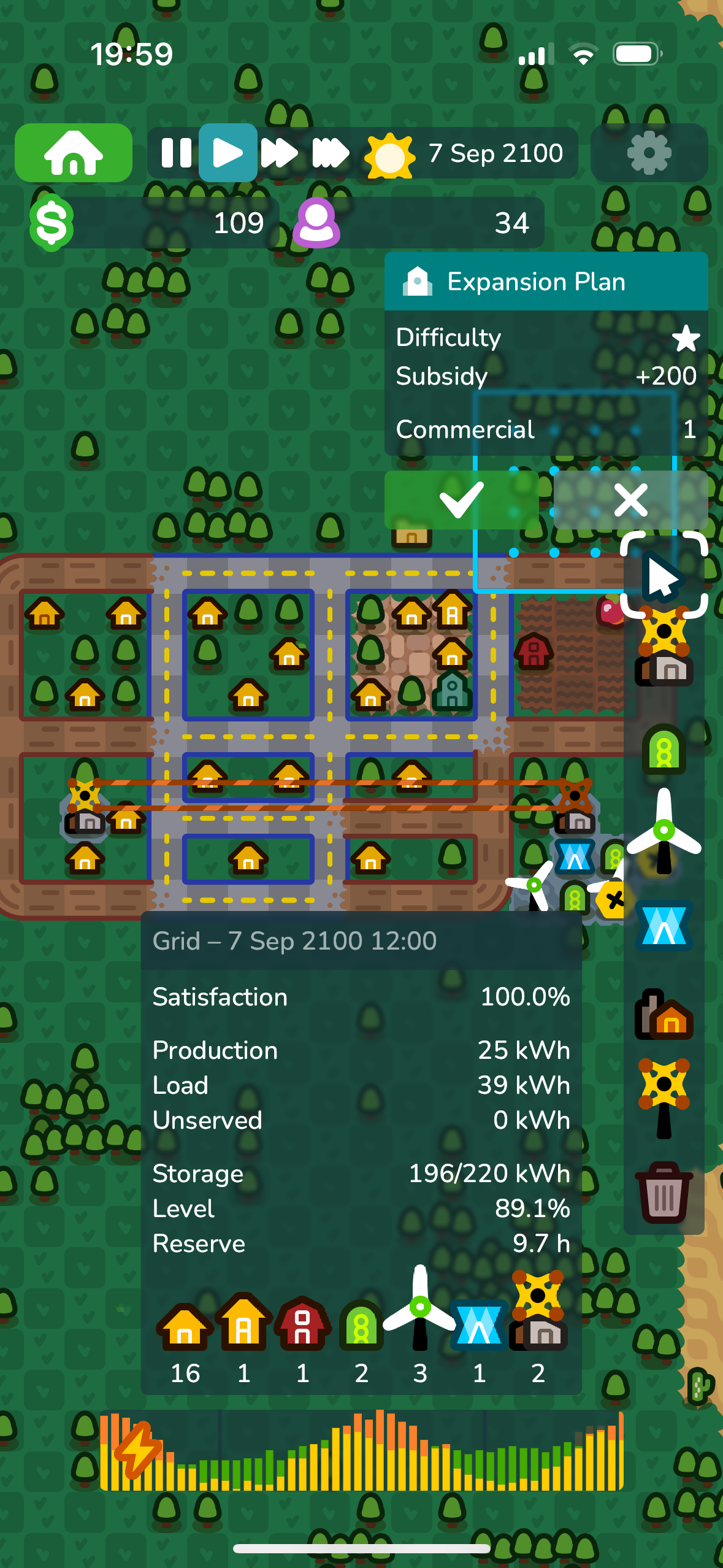Open the settings gear
723x1568 pixels.
(649, 153)
